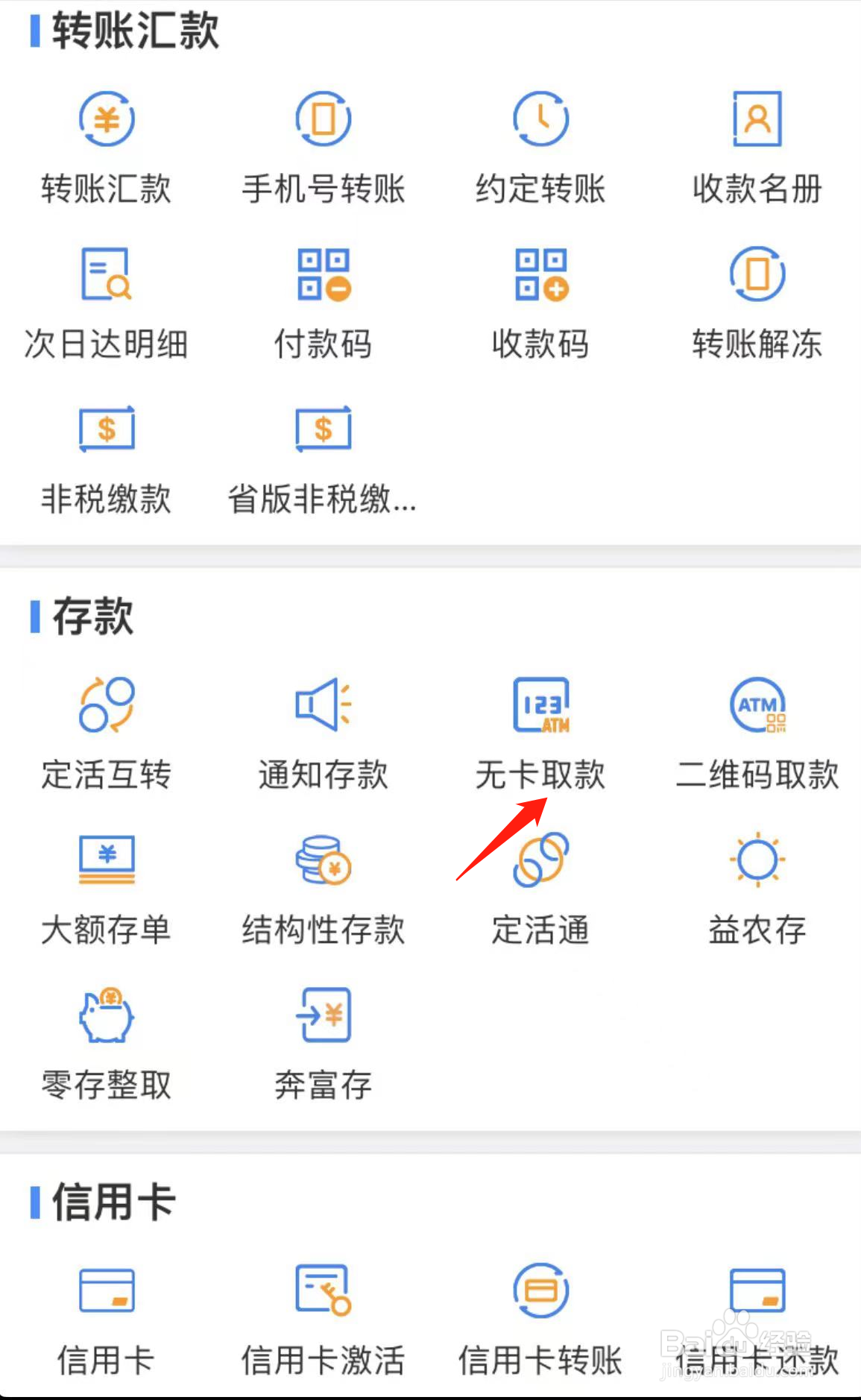Open 非税缴款 payment

coord(107,460)
